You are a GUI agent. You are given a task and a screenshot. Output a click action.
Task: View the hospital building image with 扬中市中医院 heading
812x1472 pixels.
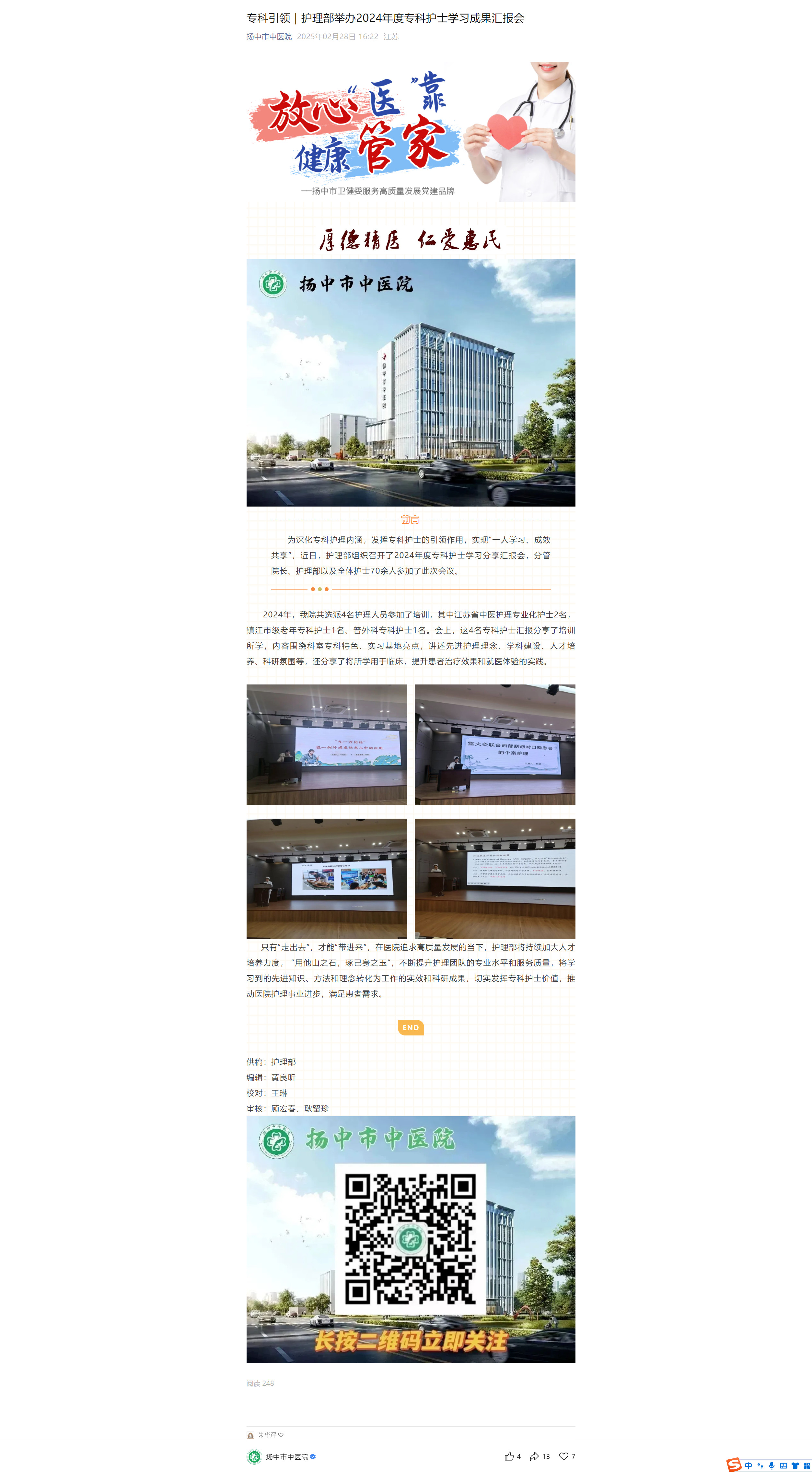[410, 382]
